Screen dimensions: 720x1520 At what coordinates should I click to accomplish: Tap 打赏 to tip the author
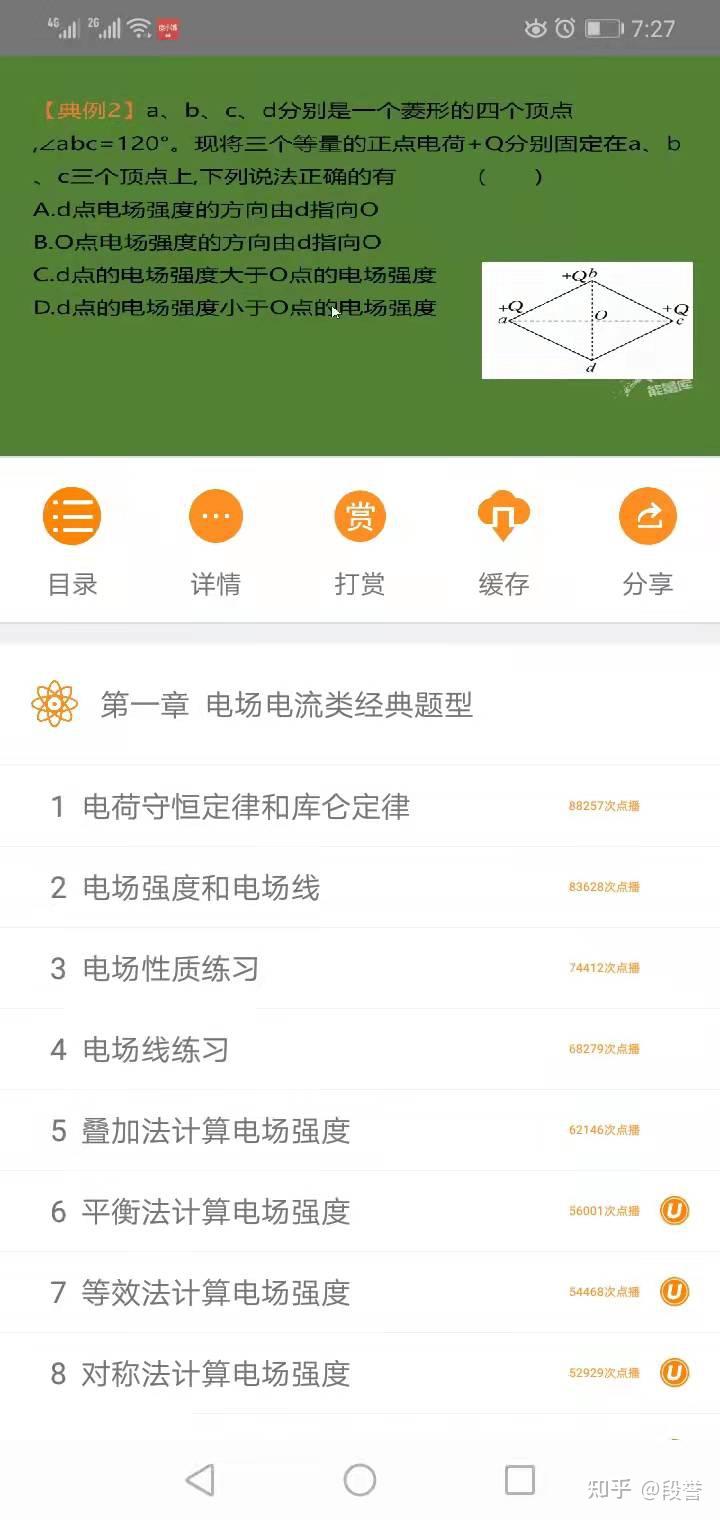click(x=360, y=543)
